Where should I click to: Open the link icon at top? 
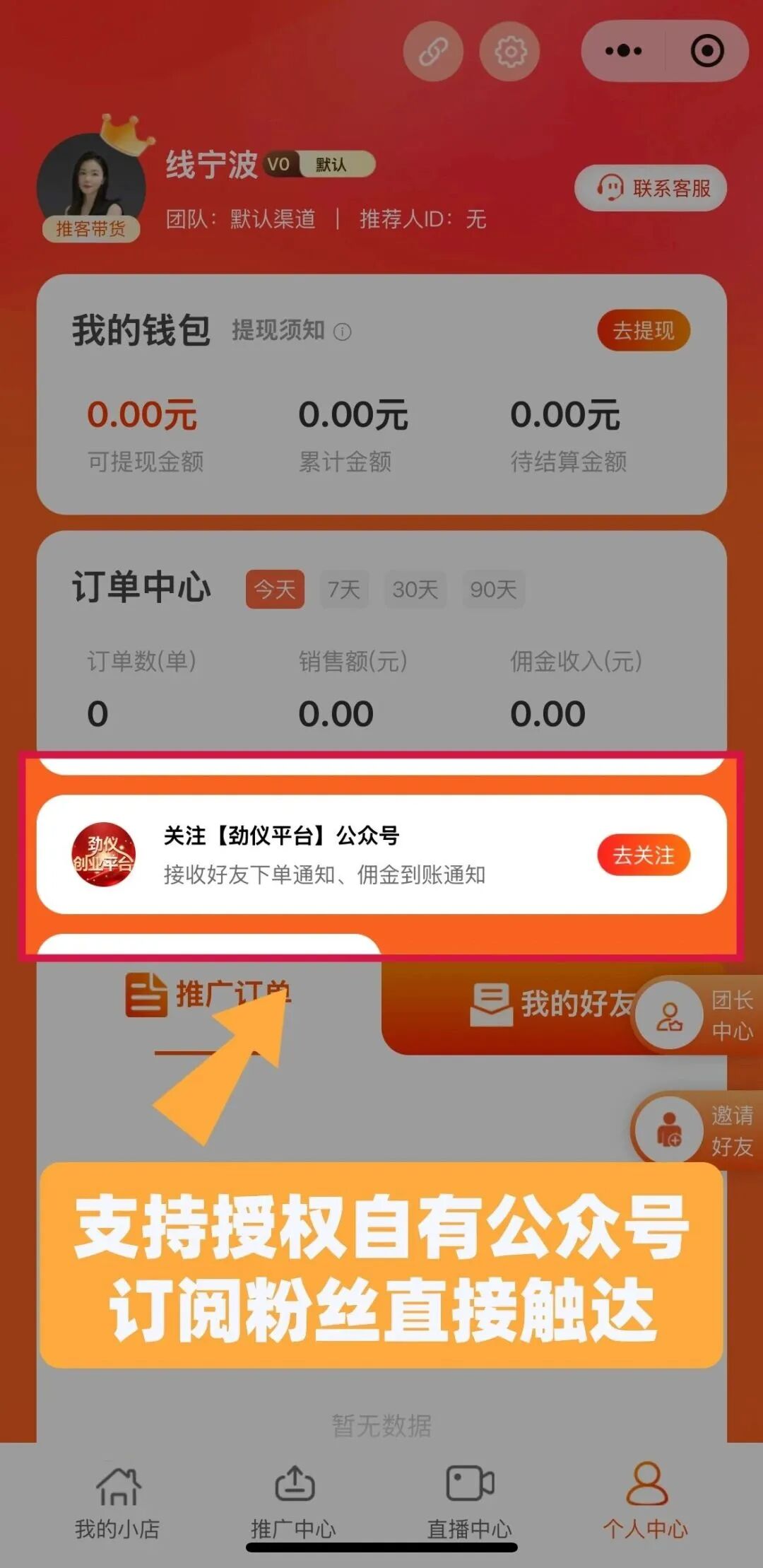tap(433, 52)
